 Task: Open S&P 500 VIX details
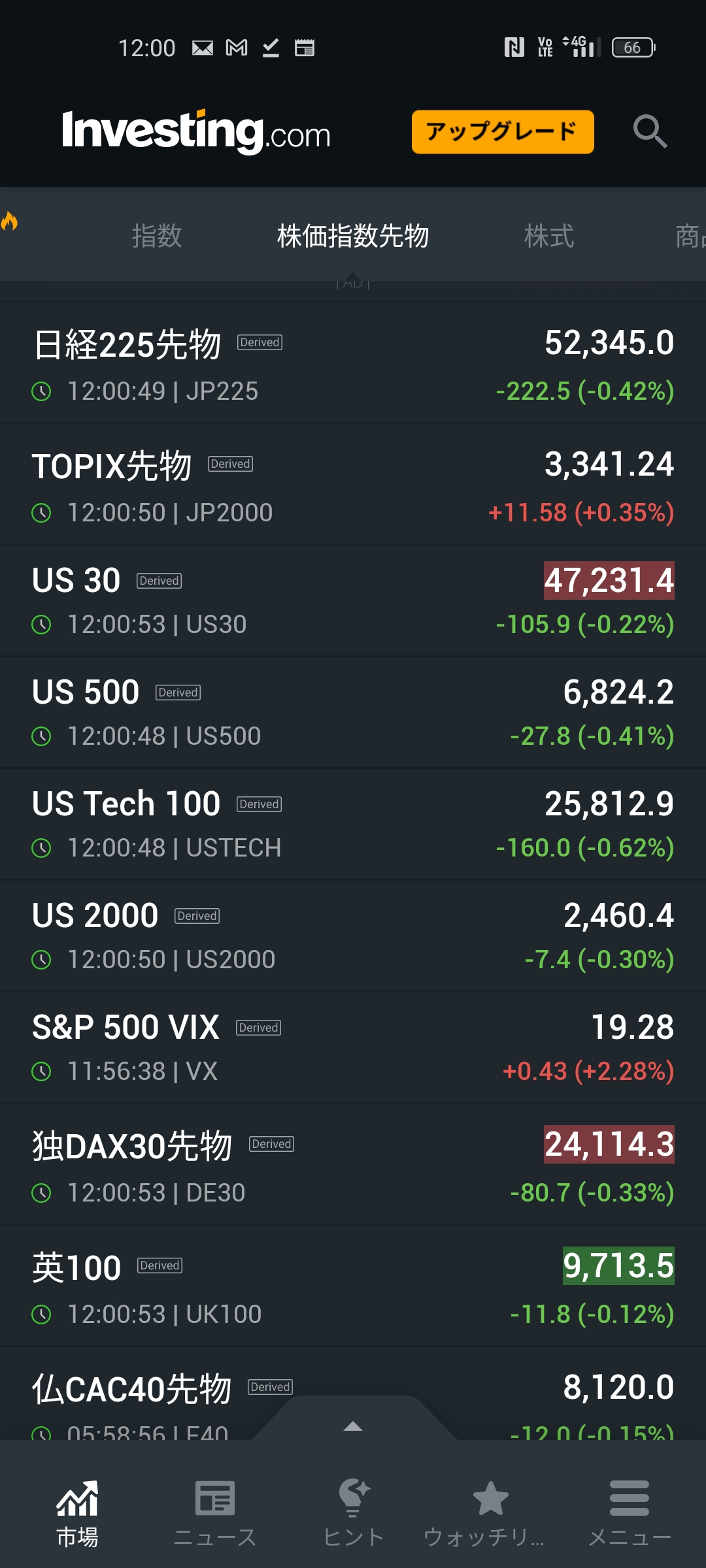(353, 1048)
